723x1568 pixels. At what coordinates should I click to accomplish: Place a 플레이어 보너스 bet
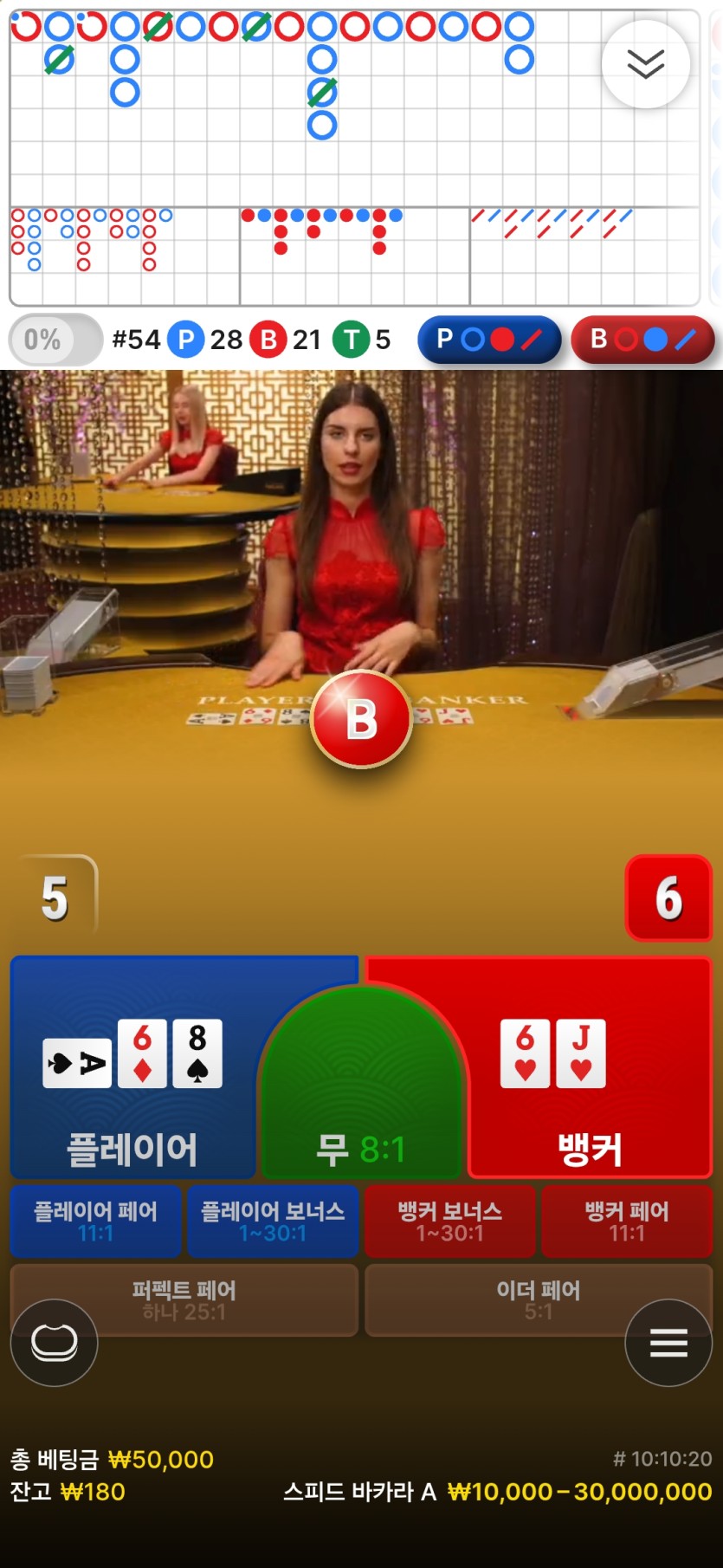point(273,1221)
